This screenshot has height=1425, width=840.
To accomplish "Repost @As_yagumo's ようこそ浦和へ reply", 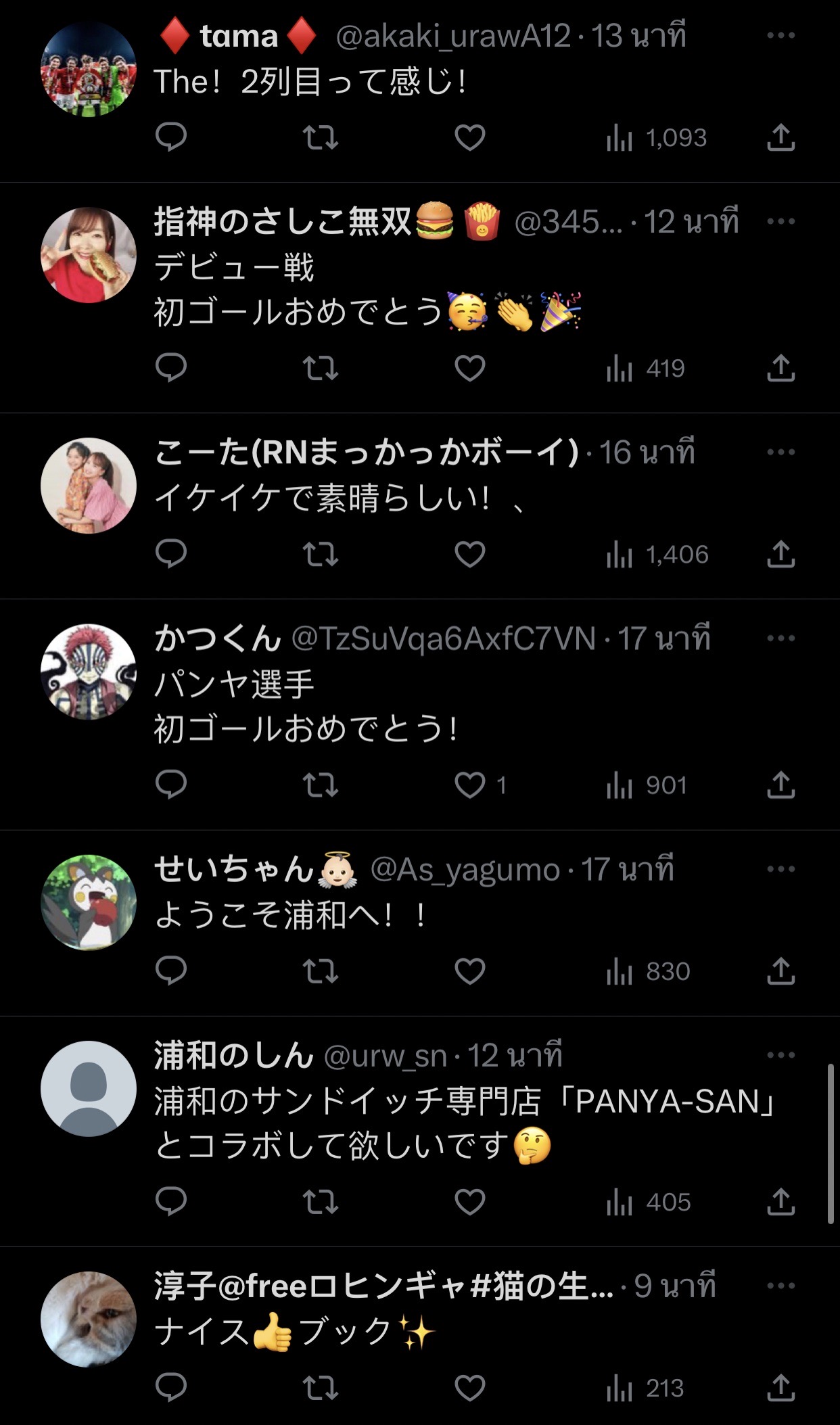I will tap(320, 971).
